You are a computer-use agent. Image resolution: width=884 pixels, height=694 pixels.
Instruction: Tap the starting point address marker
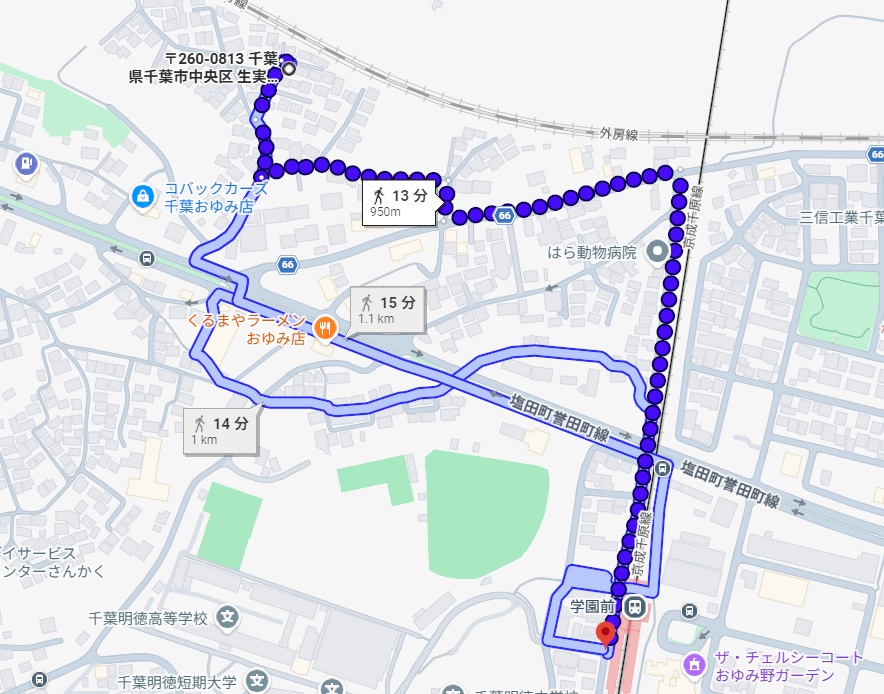click(289, 69)
